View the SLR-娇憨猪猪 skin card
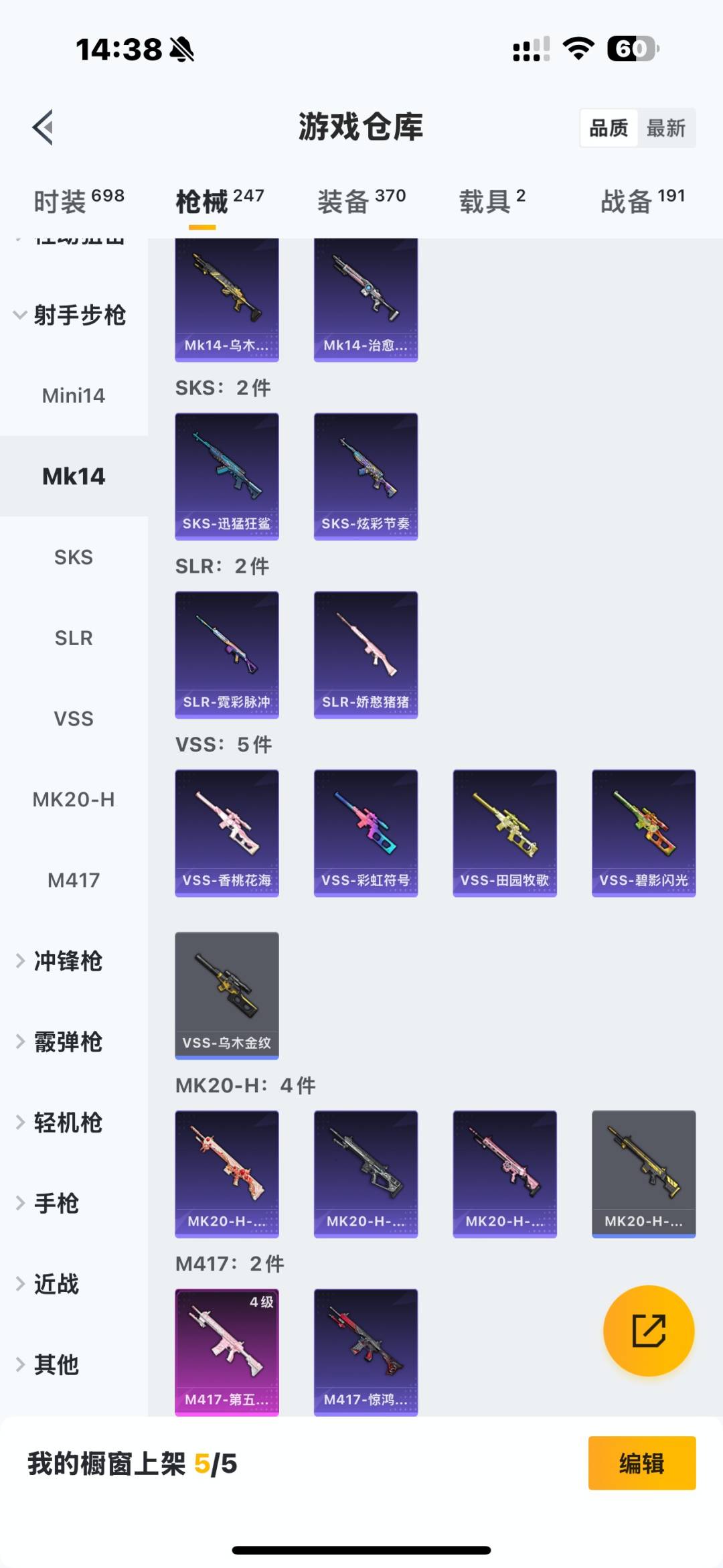 click(x=366, y=654)
